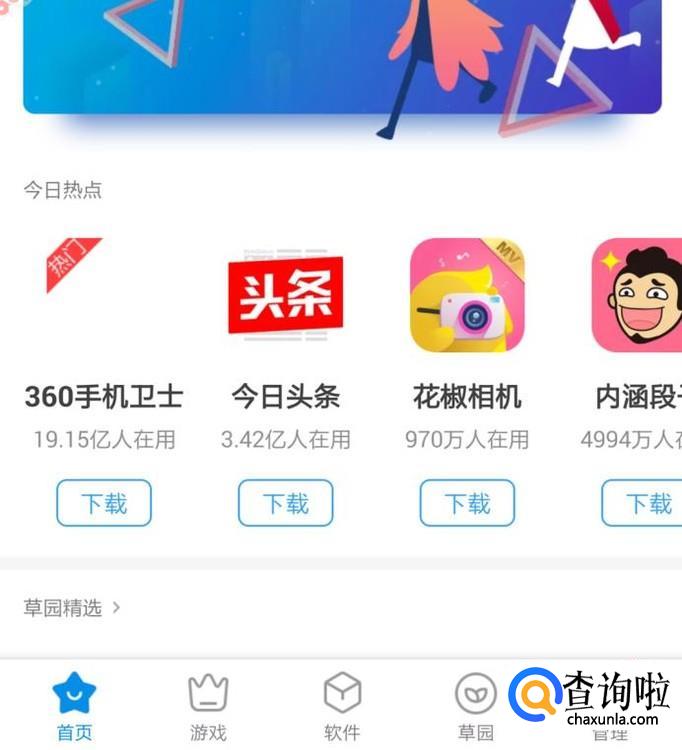Switch to the 软件 tab
The width and height of the screenshot is (682, 750).
coord(342,707)
